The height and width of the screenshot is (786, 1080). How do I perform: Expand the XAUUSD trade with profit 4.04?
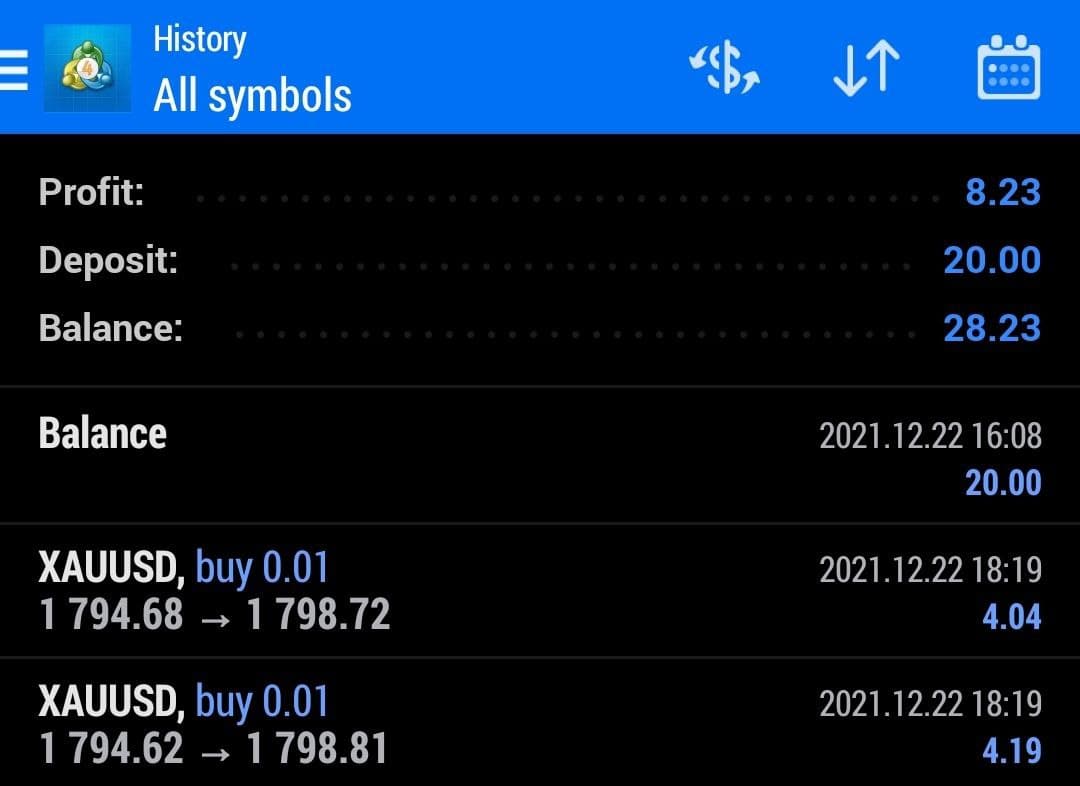click(x=540, y=591)
